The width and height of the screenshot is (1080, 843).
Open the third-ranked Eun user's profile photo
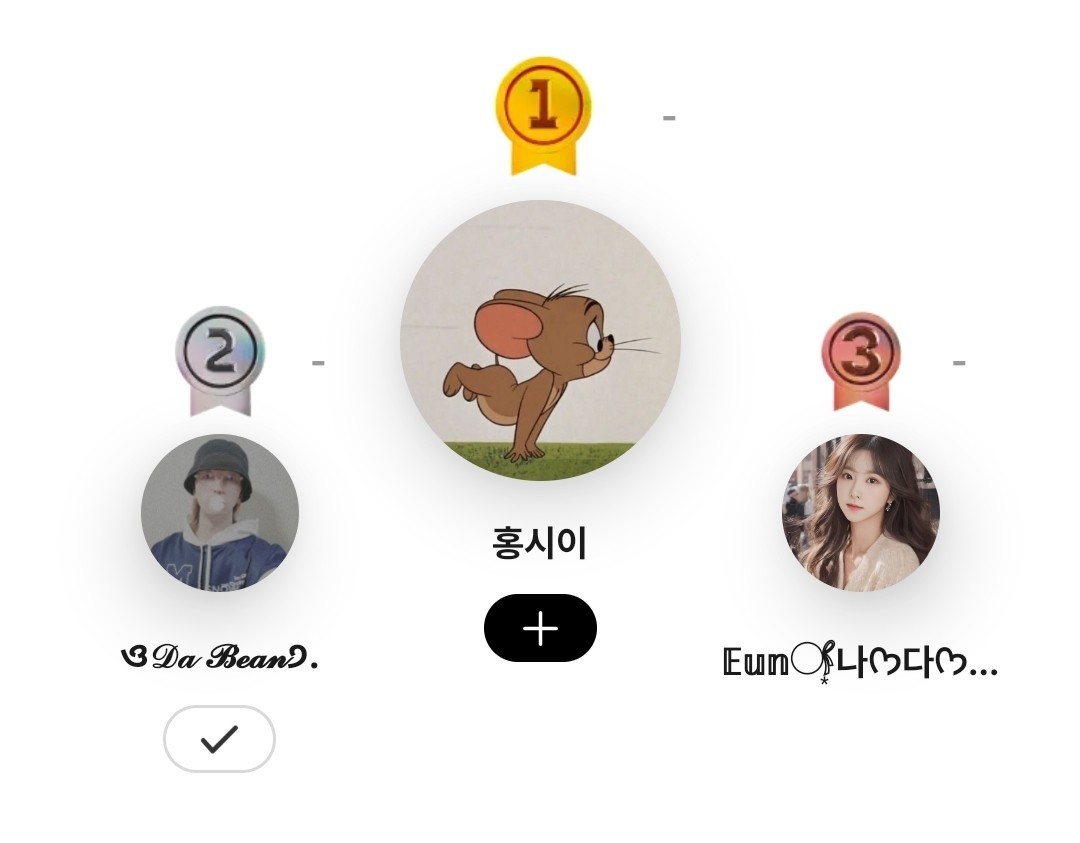click(x=860, y=512)
